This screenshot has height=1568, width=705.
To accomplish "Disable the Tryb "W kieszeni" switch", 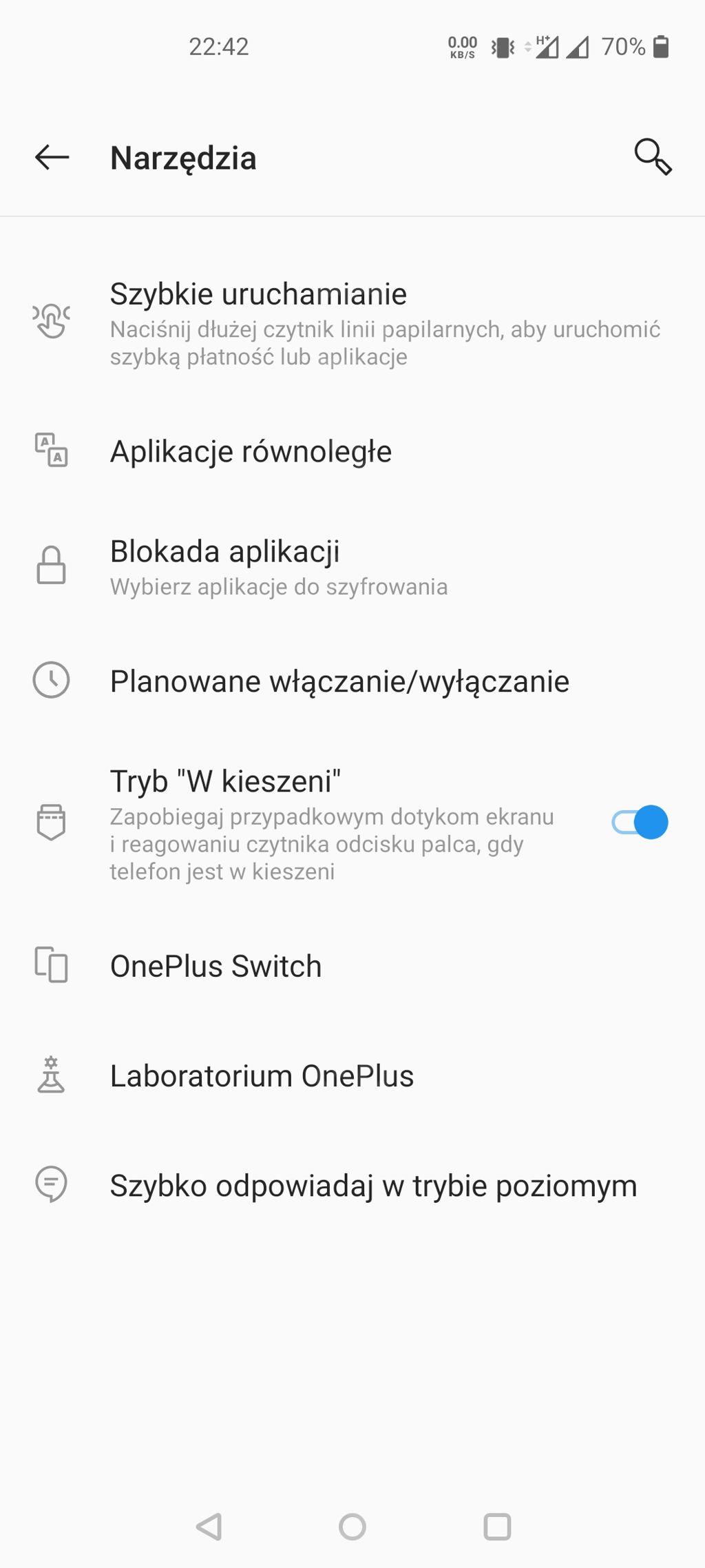I will click(x=640, y=822).
